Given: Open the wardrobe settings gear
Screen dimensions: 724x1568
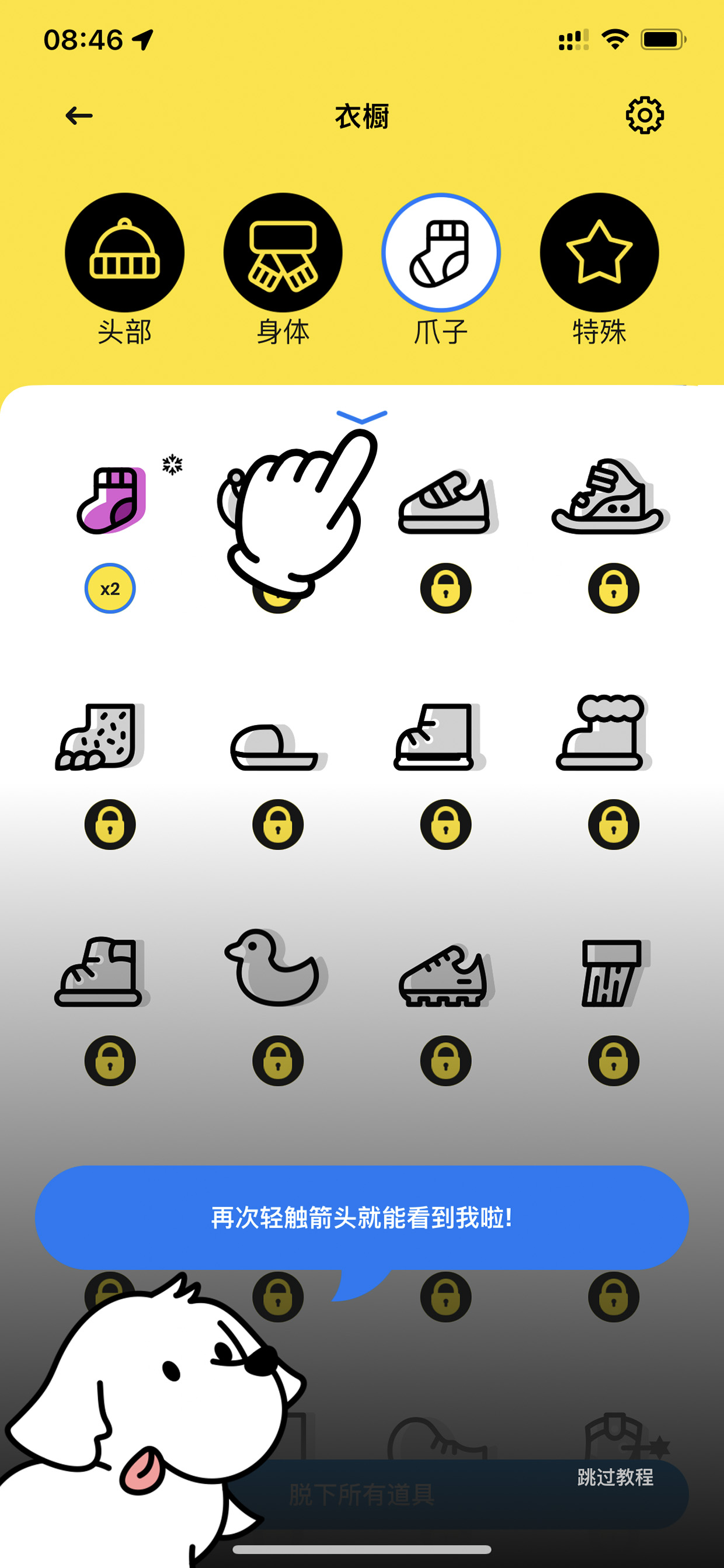Looking at the screenshot, I should pyautogui.click(x=644, y=115).
